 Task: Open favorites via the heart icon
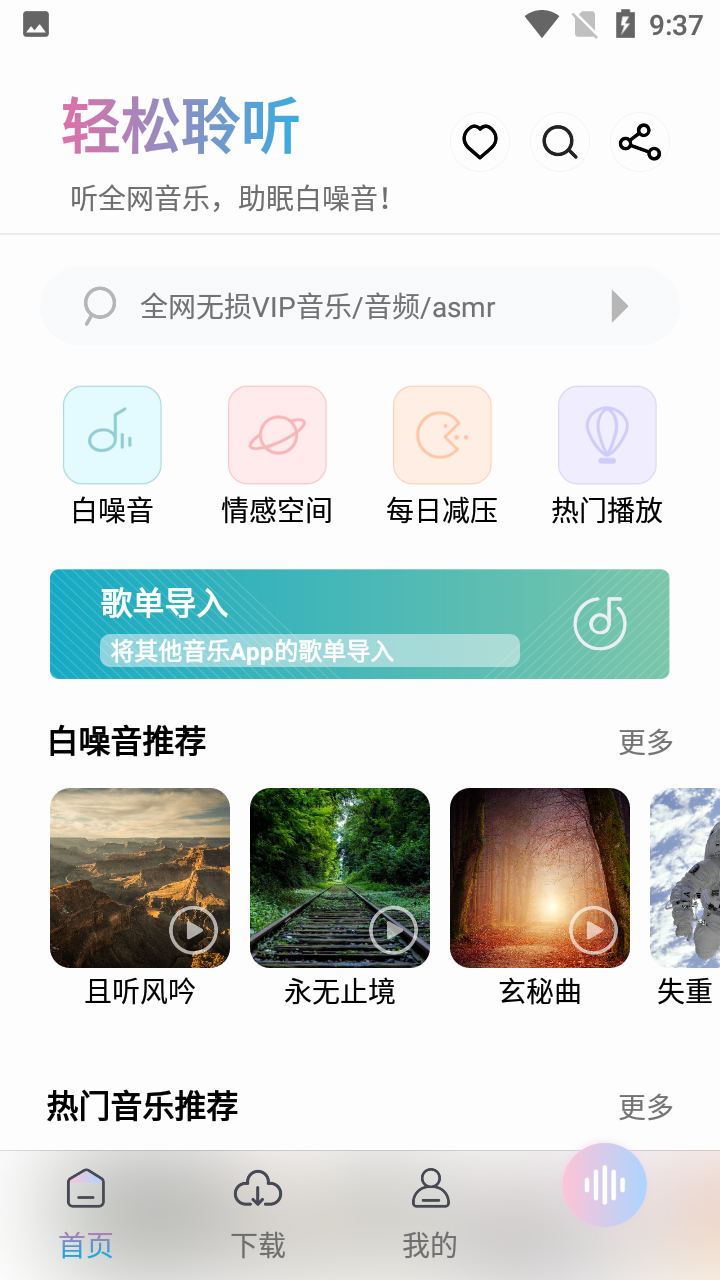click(480, 142)
